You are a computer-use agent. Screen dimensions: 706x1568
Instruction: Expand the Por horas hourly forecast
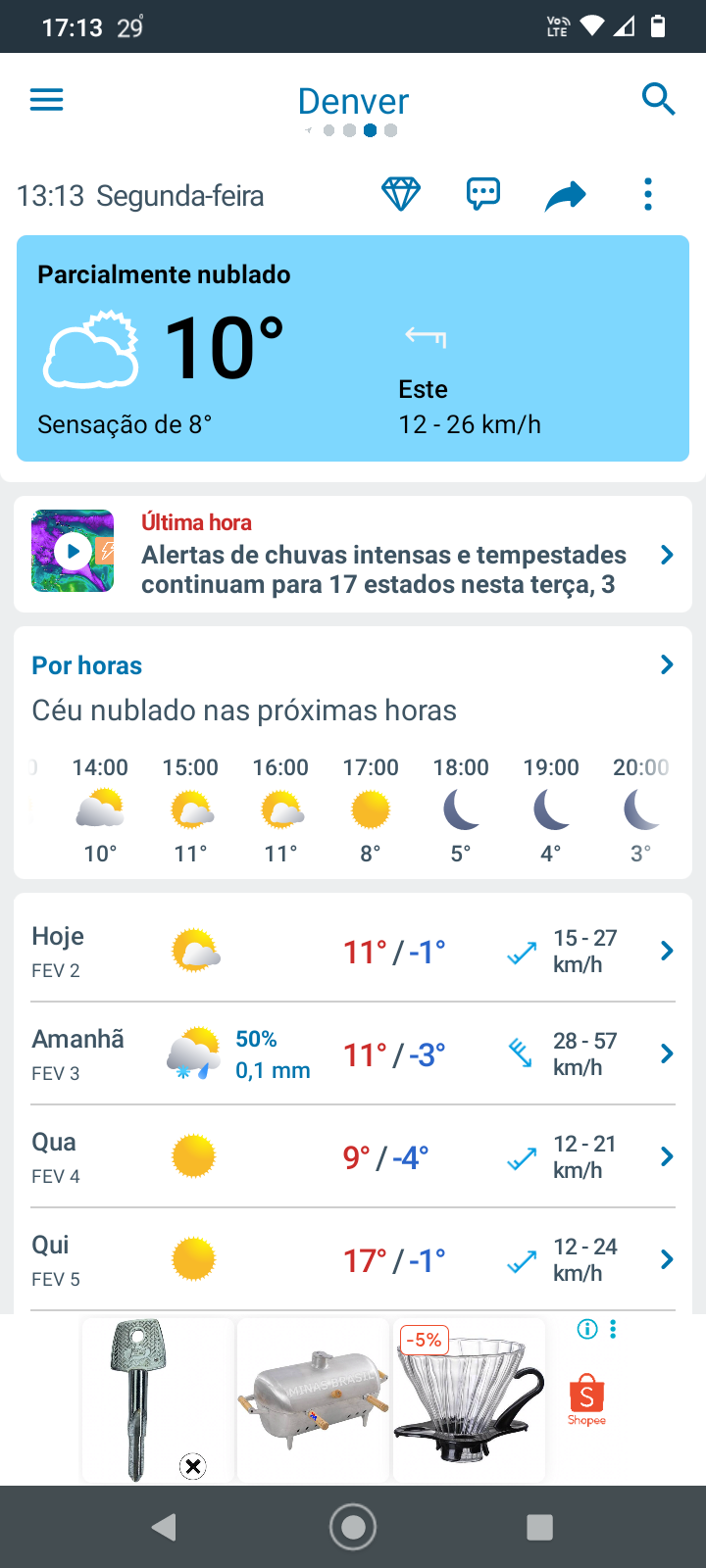pyautogui.click(x=667, y=665)
